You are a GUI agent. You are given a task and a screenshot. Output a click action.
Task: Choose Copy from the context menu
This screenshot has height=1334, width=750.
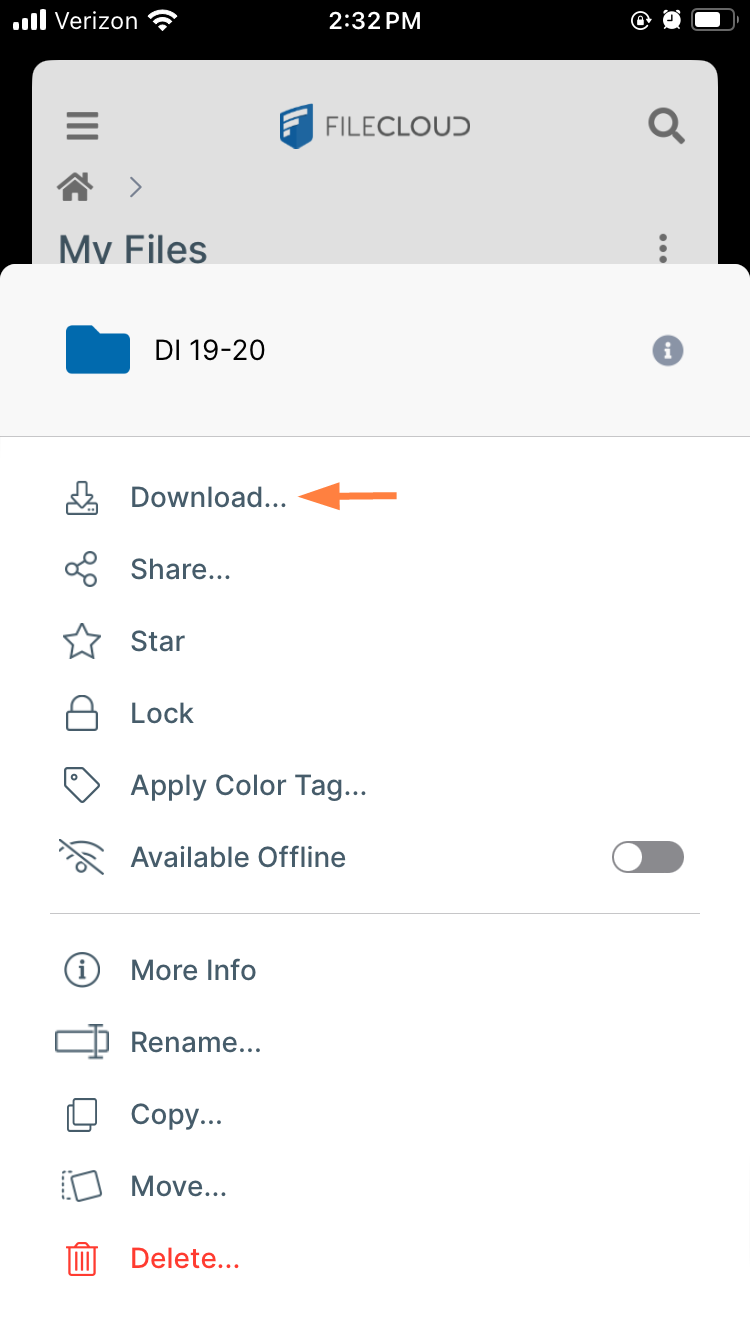(x=176, y=1114)
